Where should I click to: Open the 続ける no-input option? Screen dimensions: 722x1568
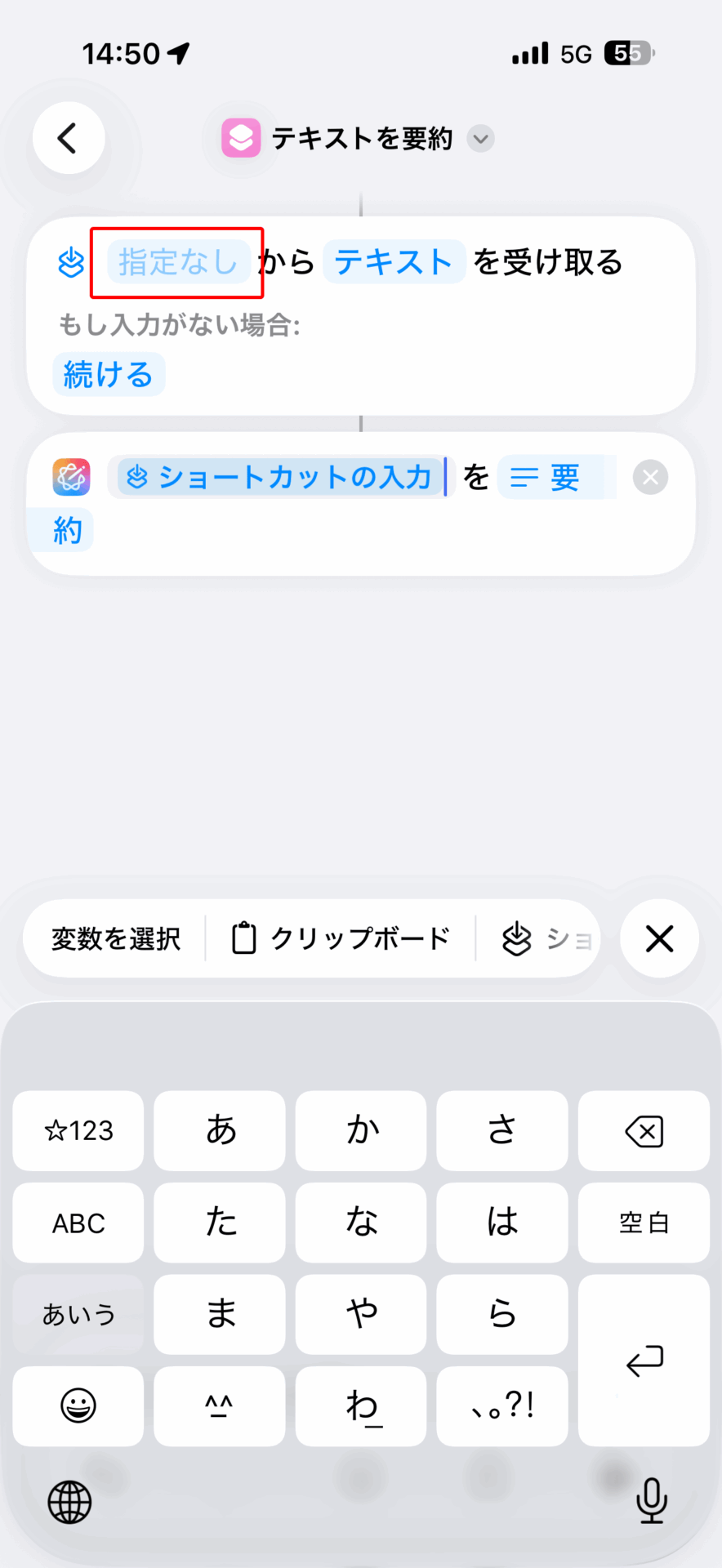pos(109,375)
